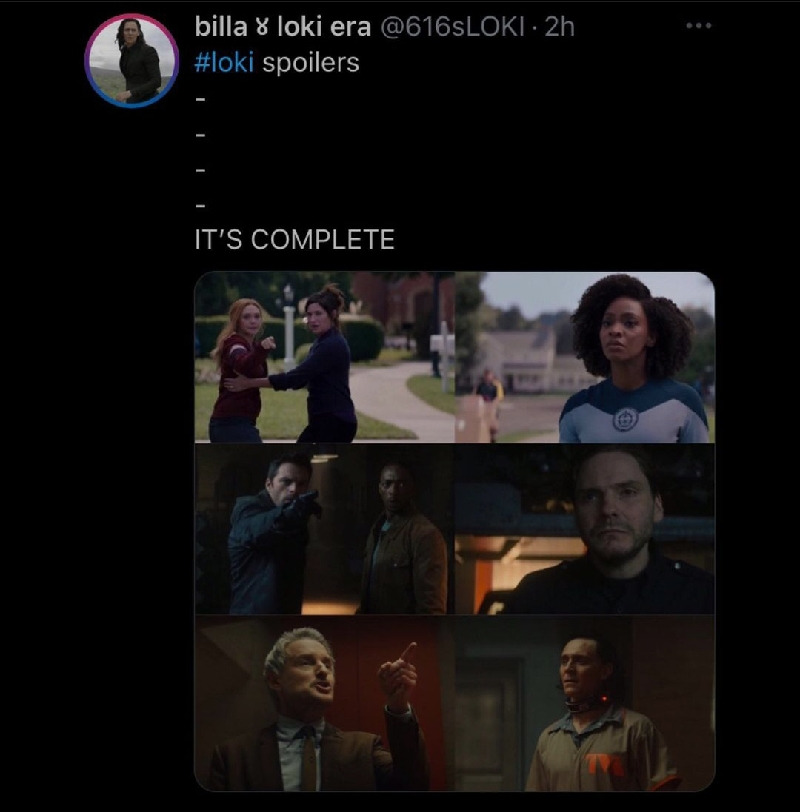
Task: Open the tweet's three-dot overflow menu
Action: click(699, 25)
